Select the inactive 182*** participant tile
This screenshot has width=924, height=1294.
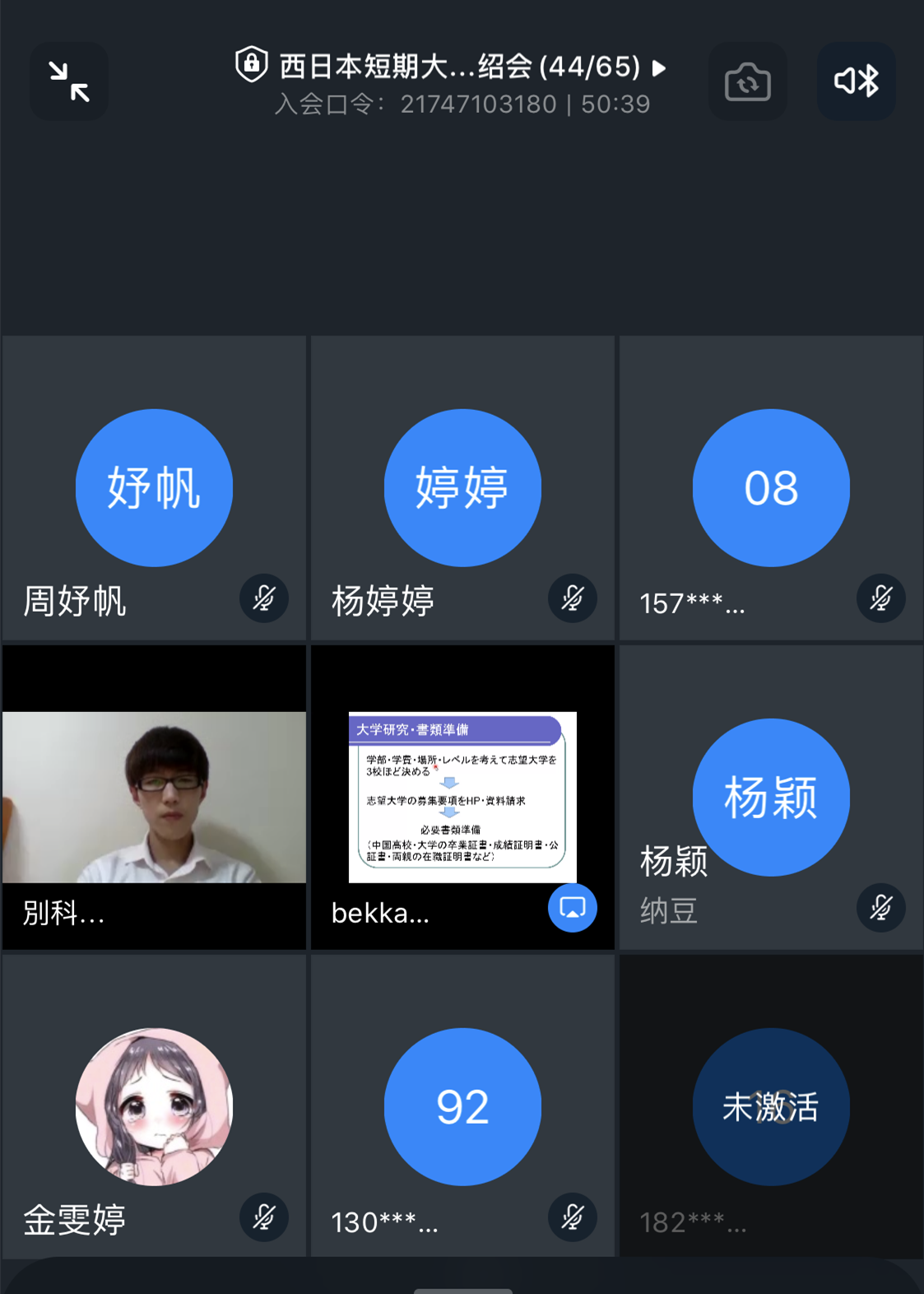coord(771,1106)
